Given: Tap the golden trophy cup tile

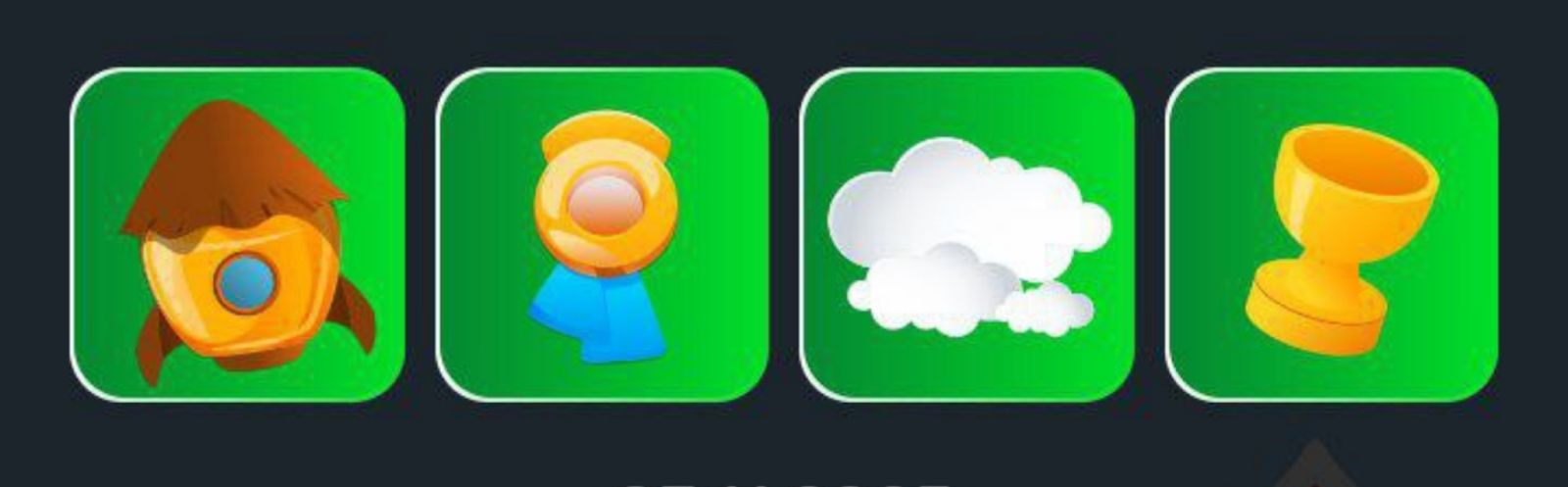Looking at the screenshot, I should (1332, 235).
